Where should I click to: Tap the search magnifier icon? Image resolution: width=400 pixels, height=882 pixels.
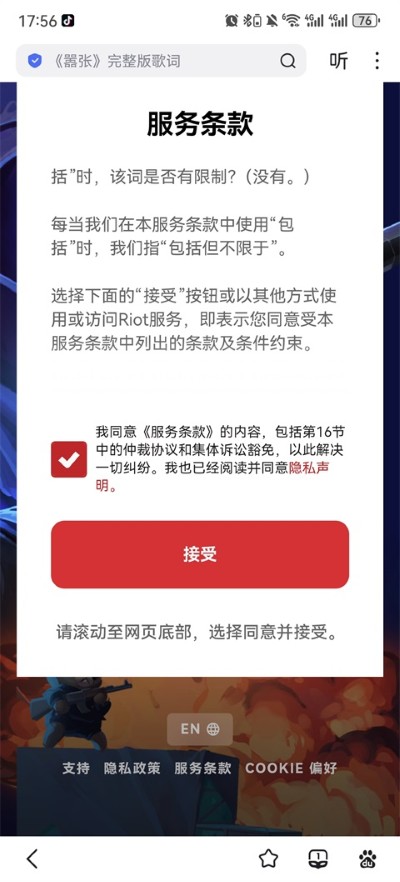tap(287, 61)
